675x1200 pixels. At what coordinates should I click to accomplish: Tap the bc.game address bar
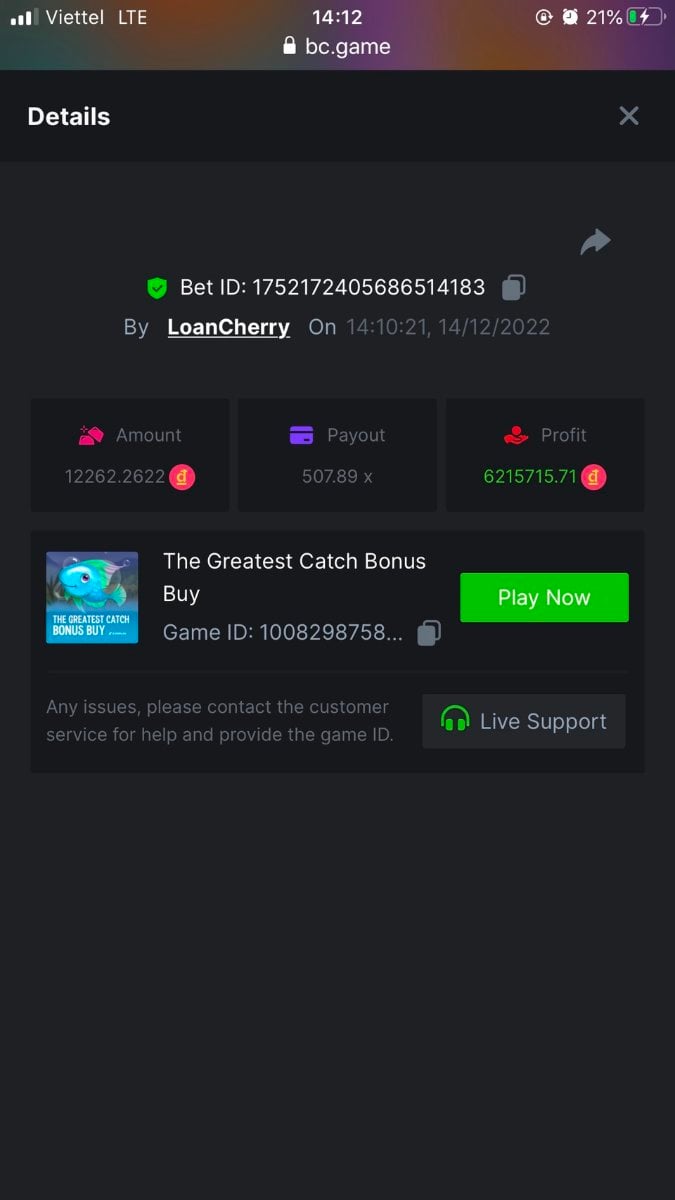pos(337,46)
